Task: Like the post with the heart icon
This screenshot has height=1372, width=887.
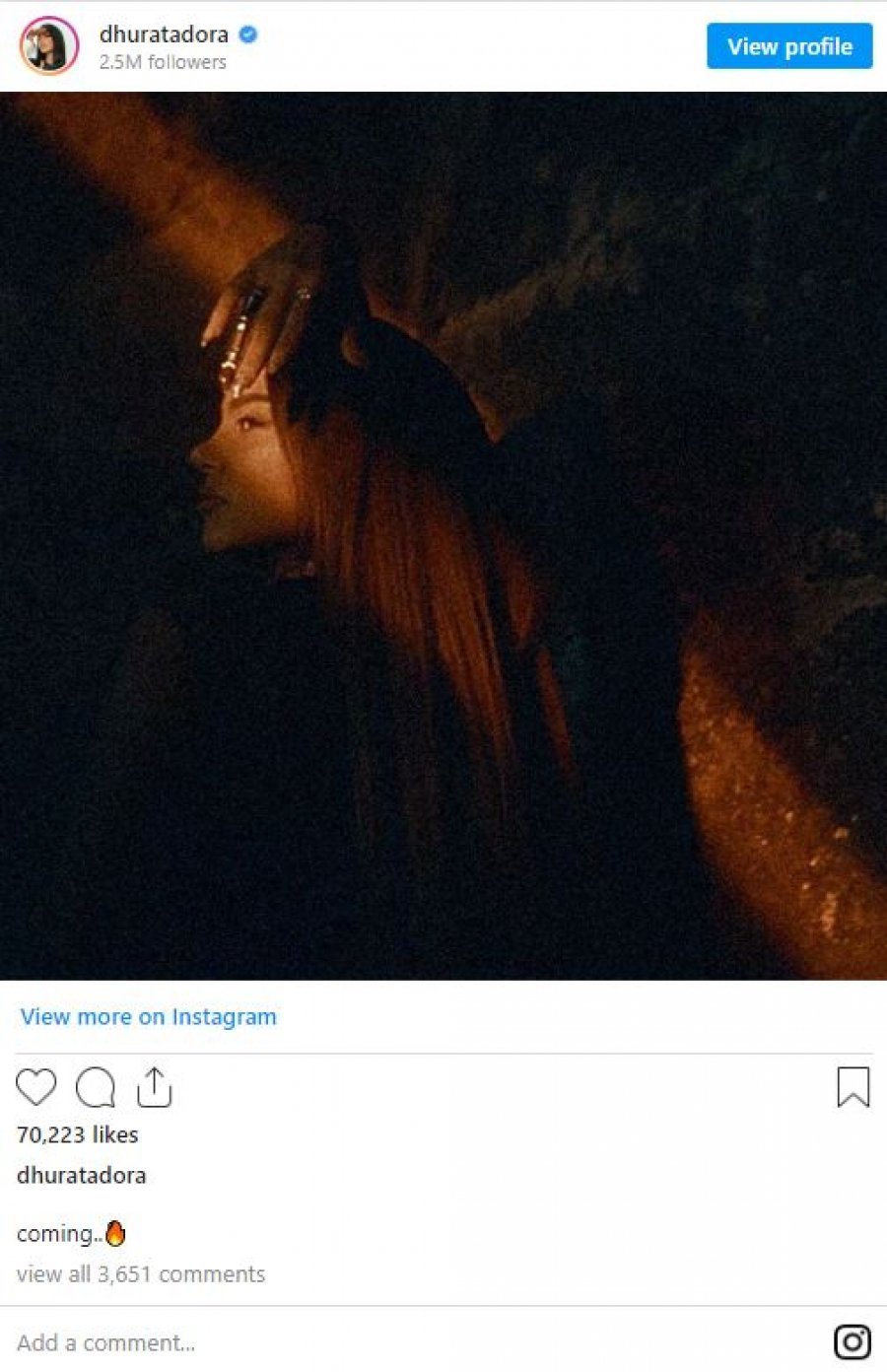Action: coord(36,1087)
